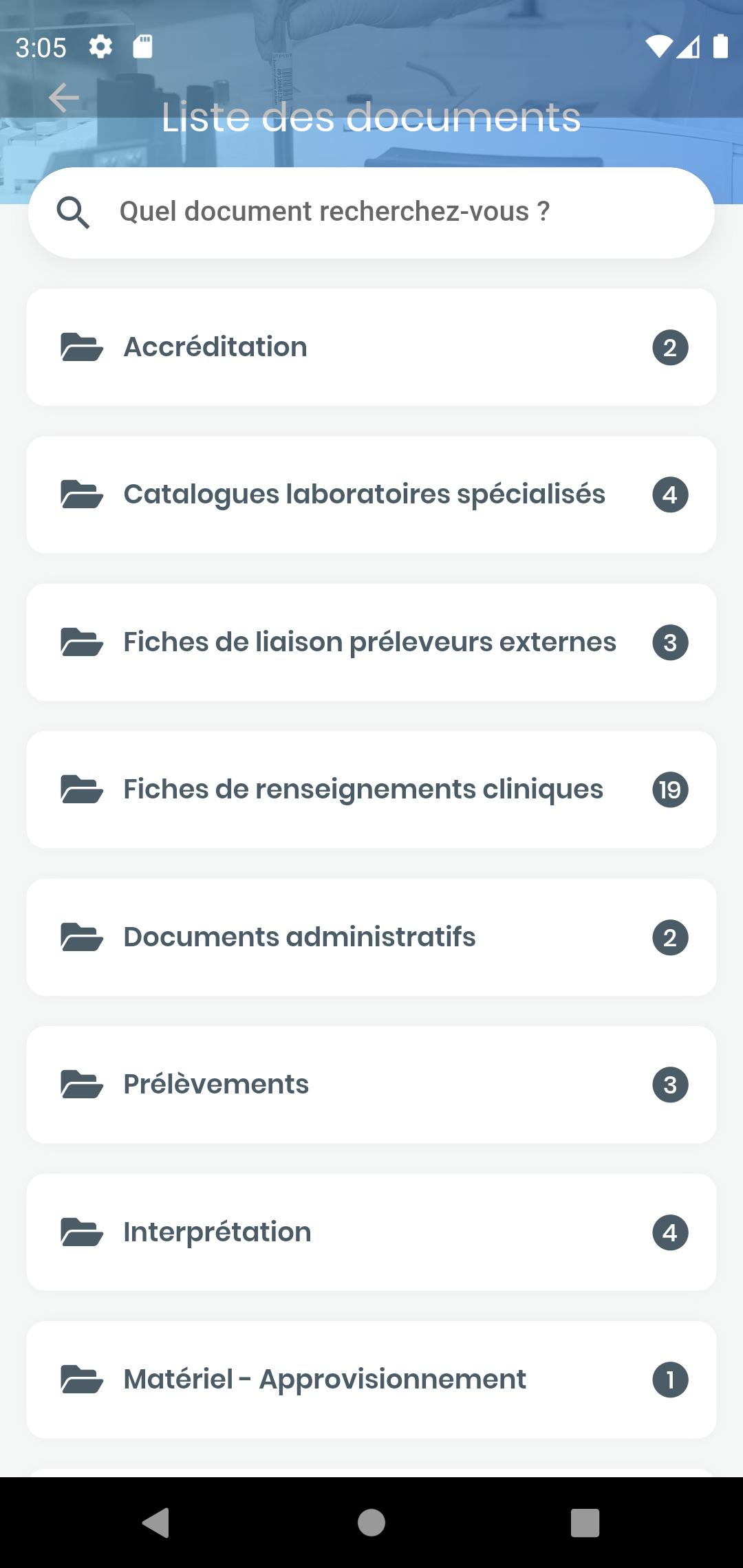
Task: Open the Documents administratifs folder
Action: [x=371, y=937]
